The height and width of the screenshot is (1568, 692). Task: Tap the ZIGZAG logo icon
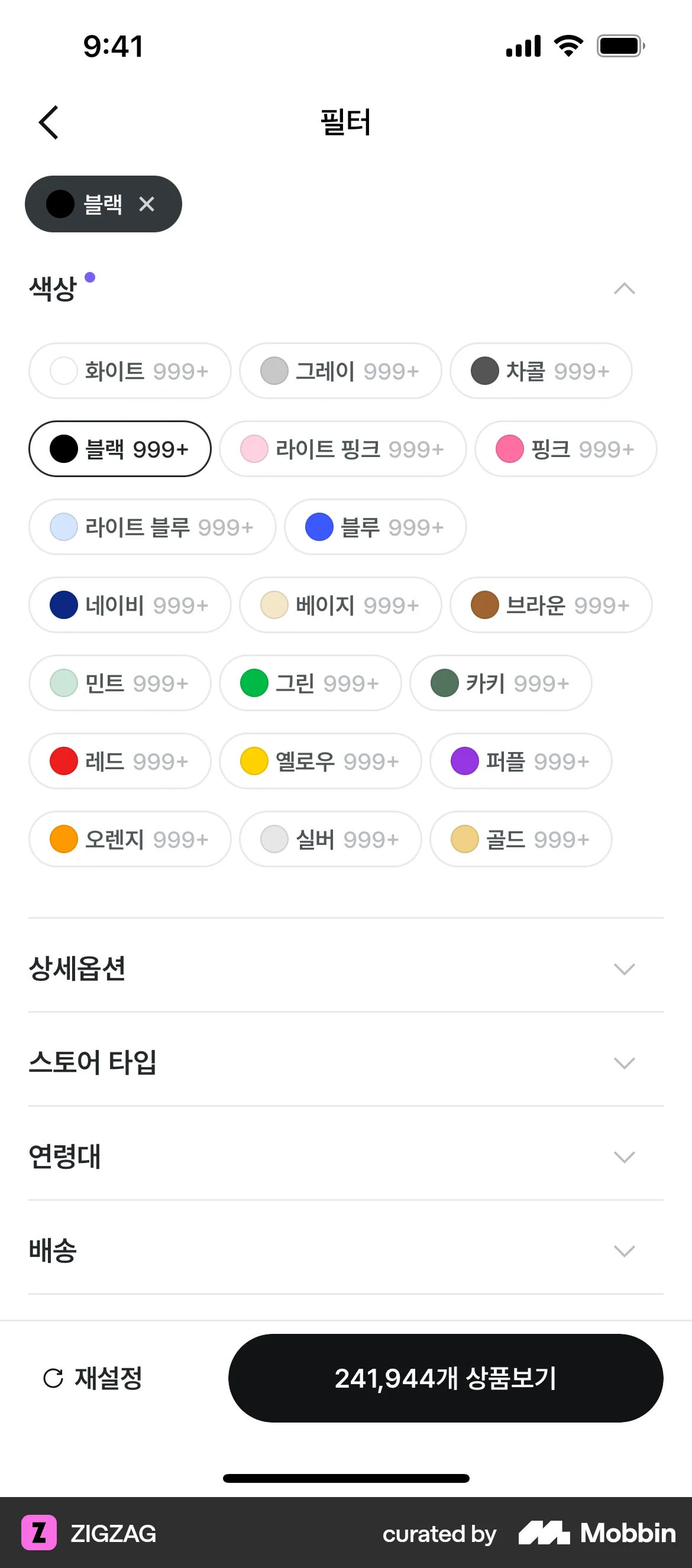(39, 1534)
